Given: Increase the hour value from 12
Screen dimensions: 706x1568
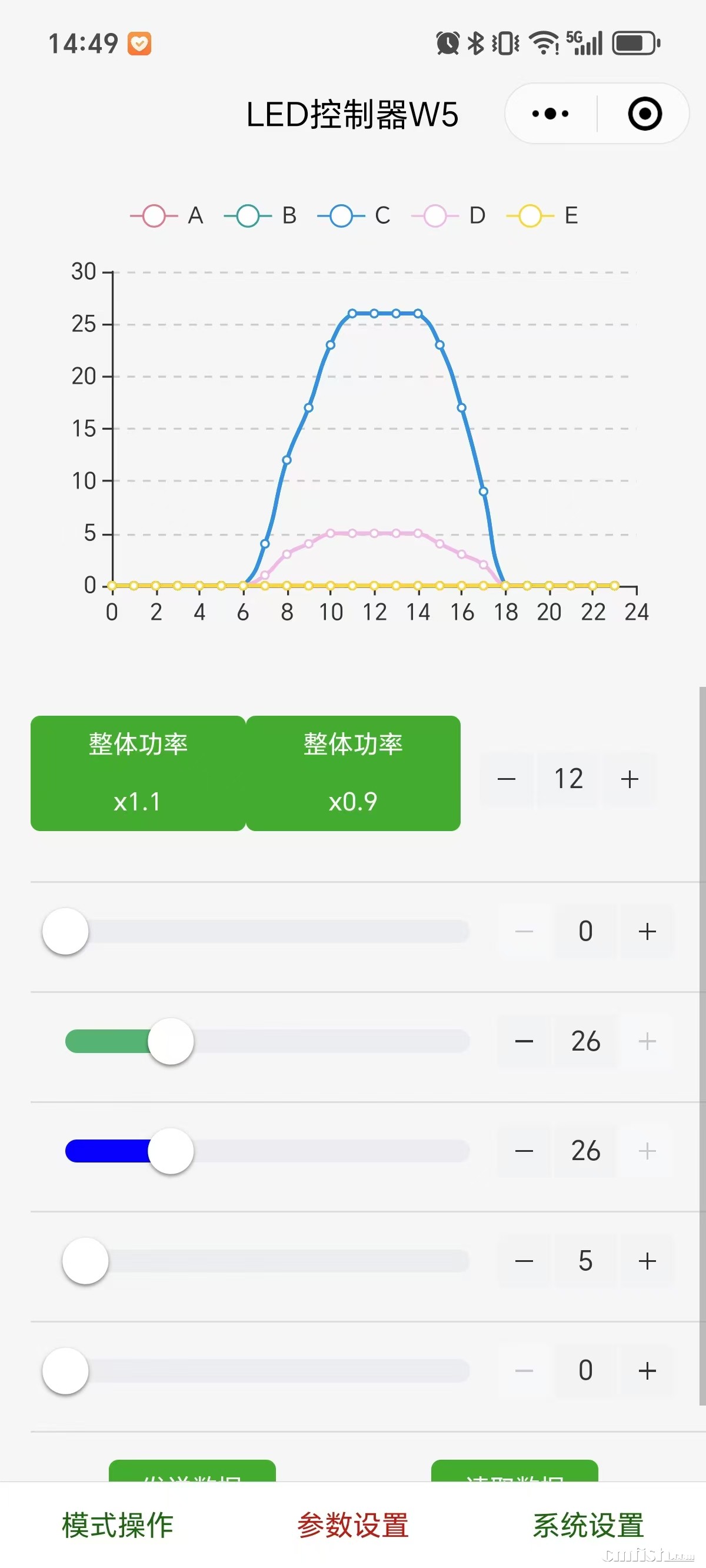Looking at the screenshot, I should 630,779.
